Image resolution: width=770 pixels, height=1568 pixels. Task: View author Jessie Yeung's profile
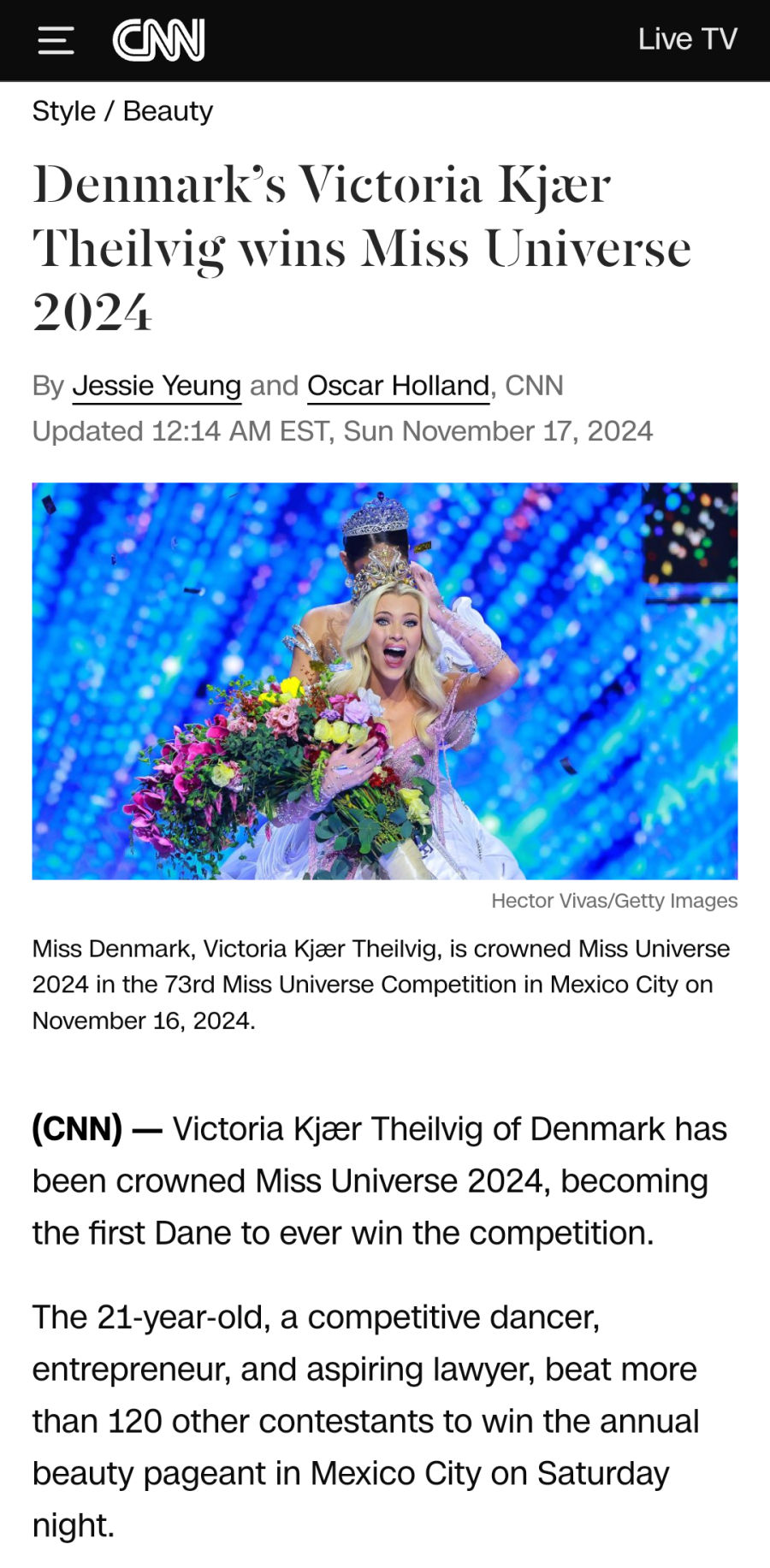[157, 386]
